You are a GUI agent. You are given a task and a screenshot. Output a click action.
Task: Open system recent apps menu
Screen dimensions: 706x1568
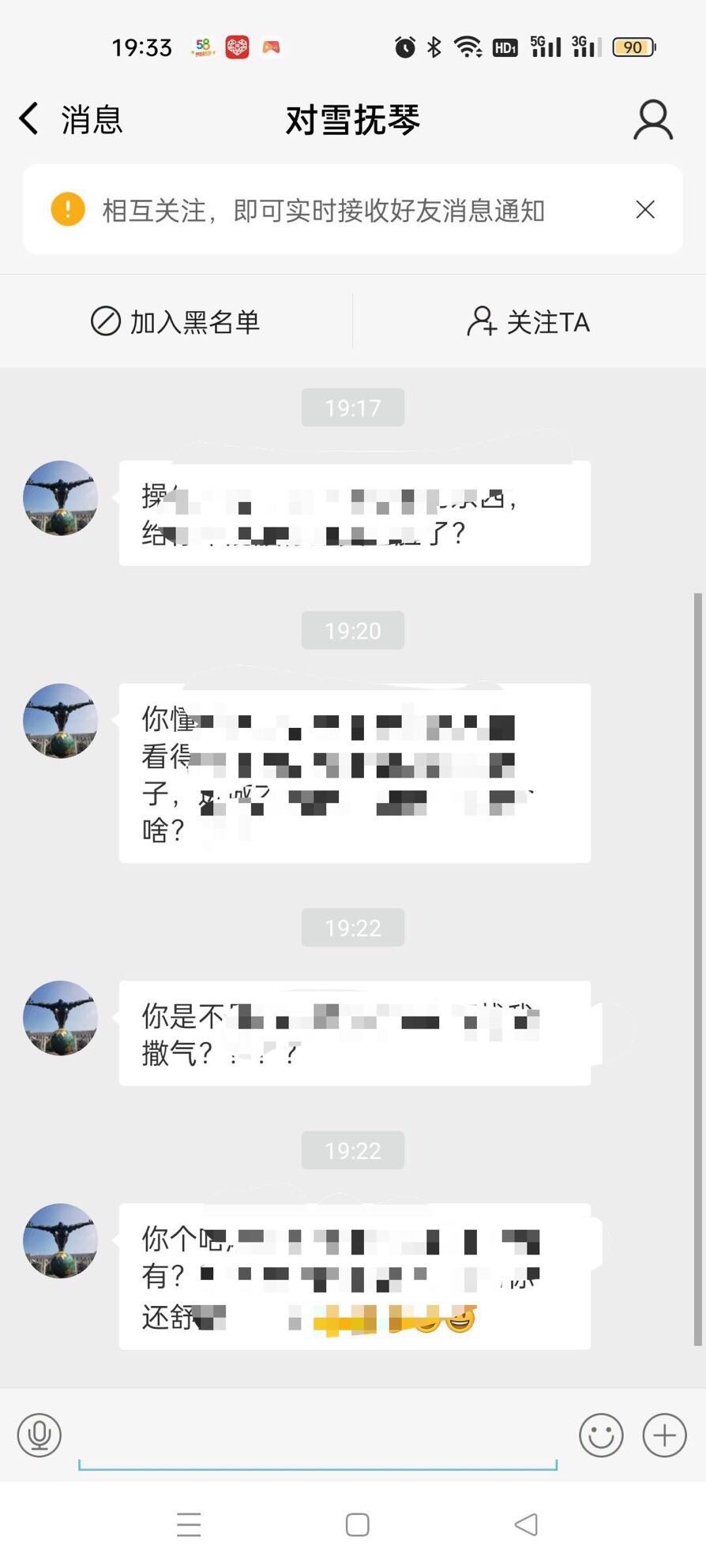coord(189,1525)
